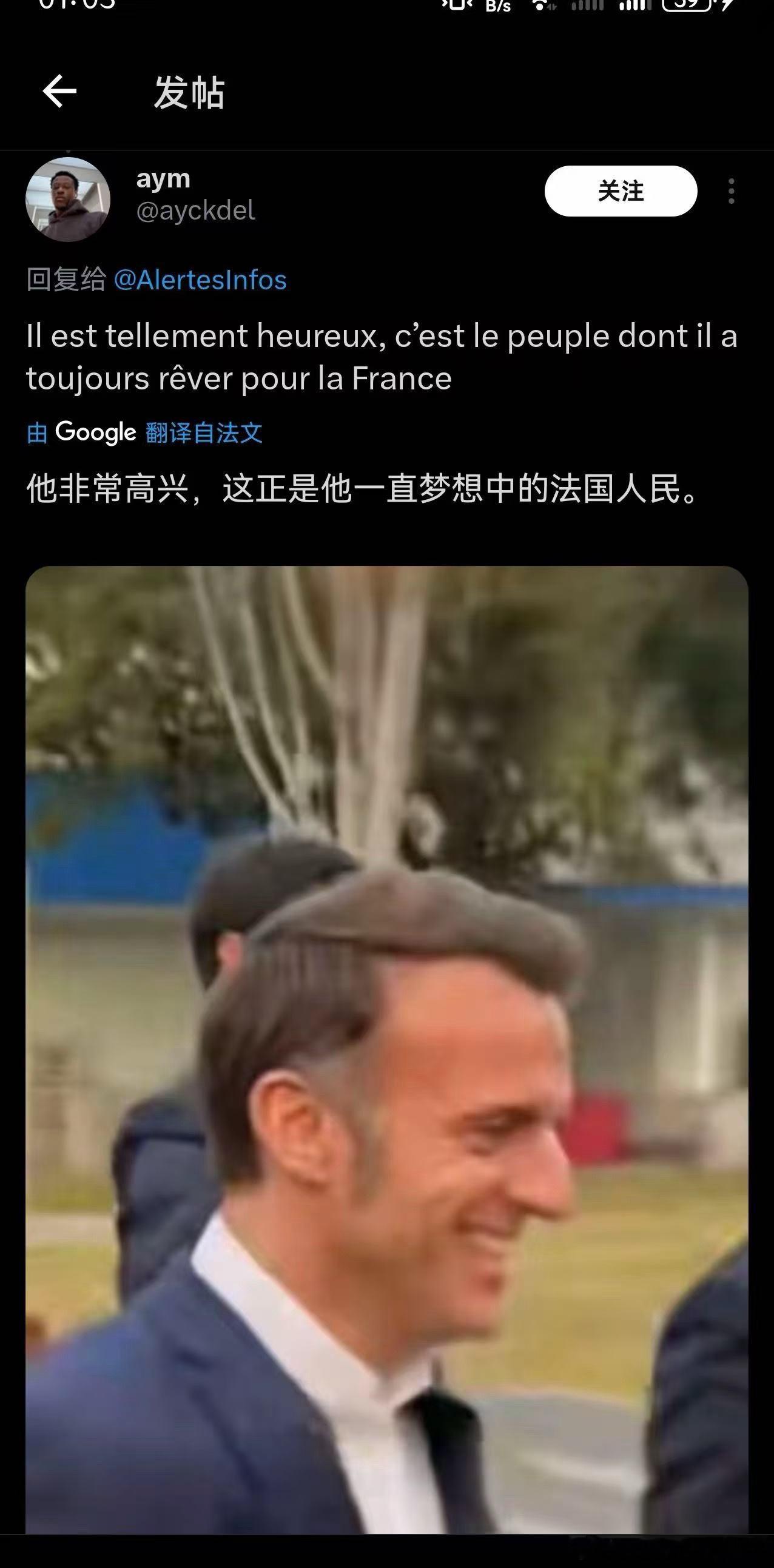The image size is (774, 1568).
Task: Tap 翻译自法文 to toggle the translation
Action: pyautogui.click(x=204, y=432)
